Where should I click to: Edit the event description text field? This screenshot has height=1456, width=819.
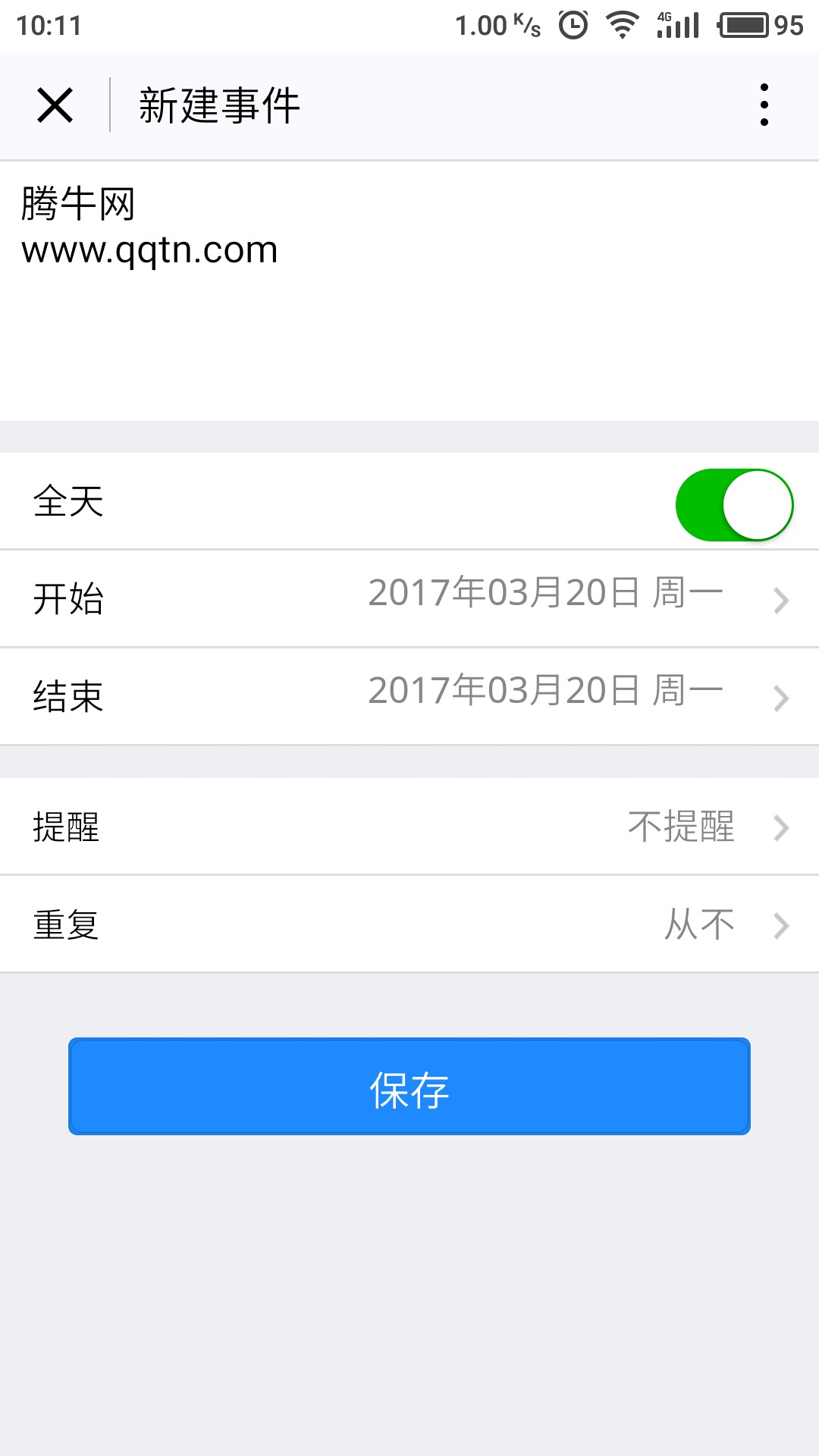[x=409, y=288]
